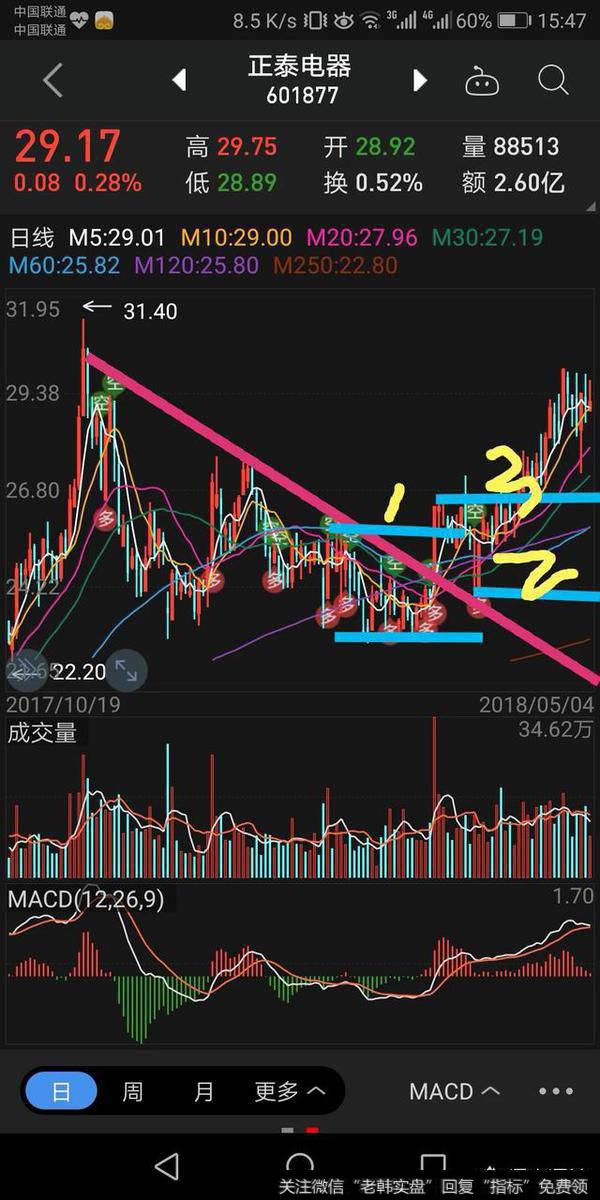This screenshot has width=600, height=1200.
Task: Tap the system back button
Action: [166, 1165]
